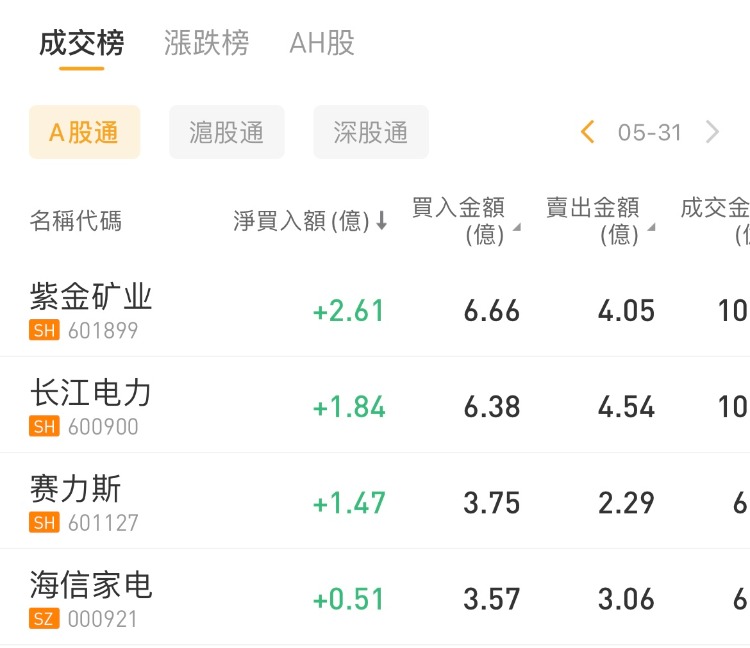
Task: Select the A股通 filter chip
Action: tap(84, 132)
